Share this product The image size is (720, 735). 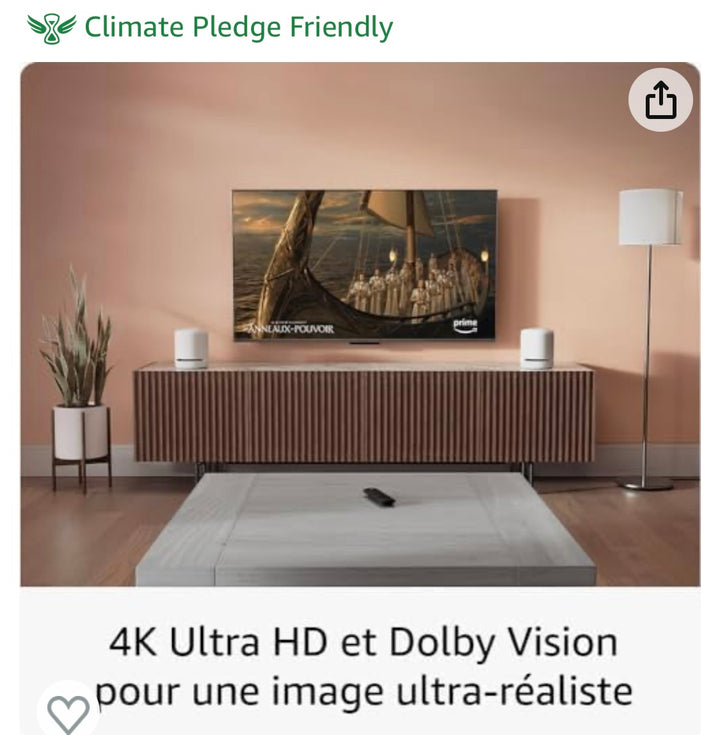[660, 99]
